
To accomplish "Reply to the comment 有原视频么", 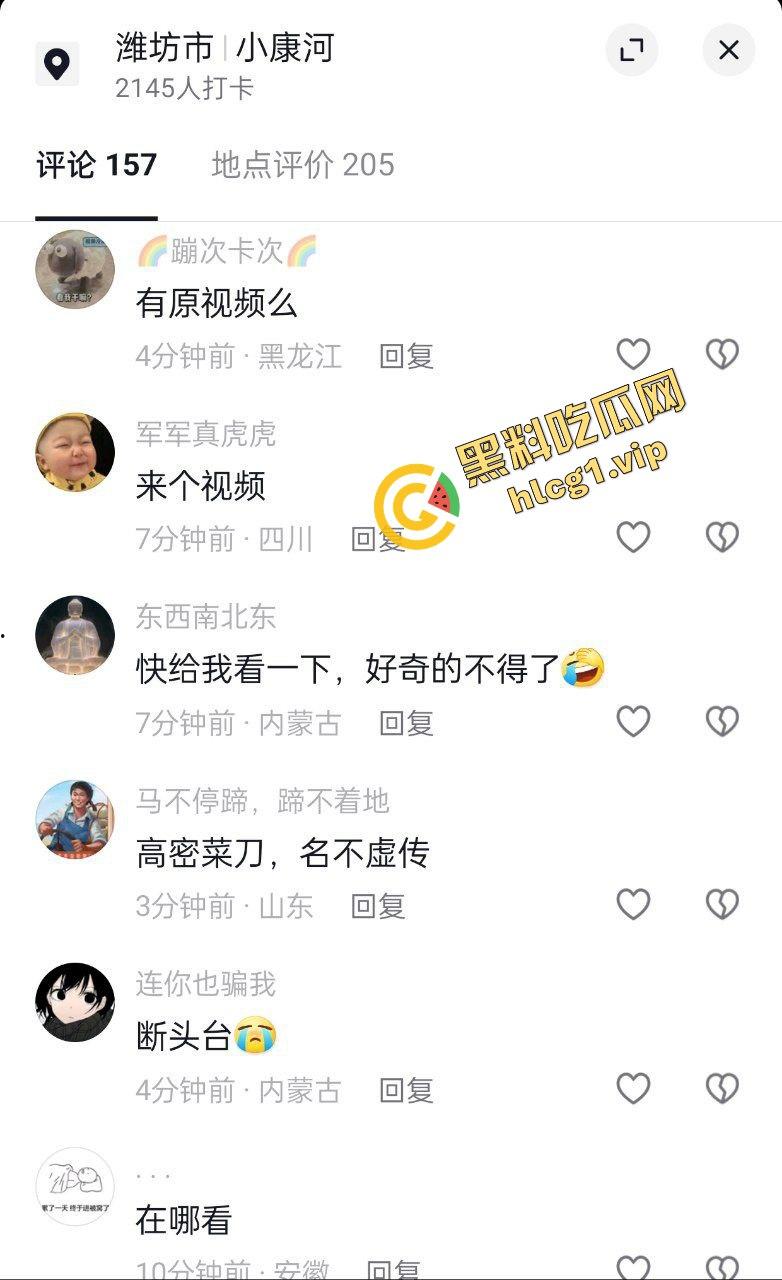I will 406,356.
